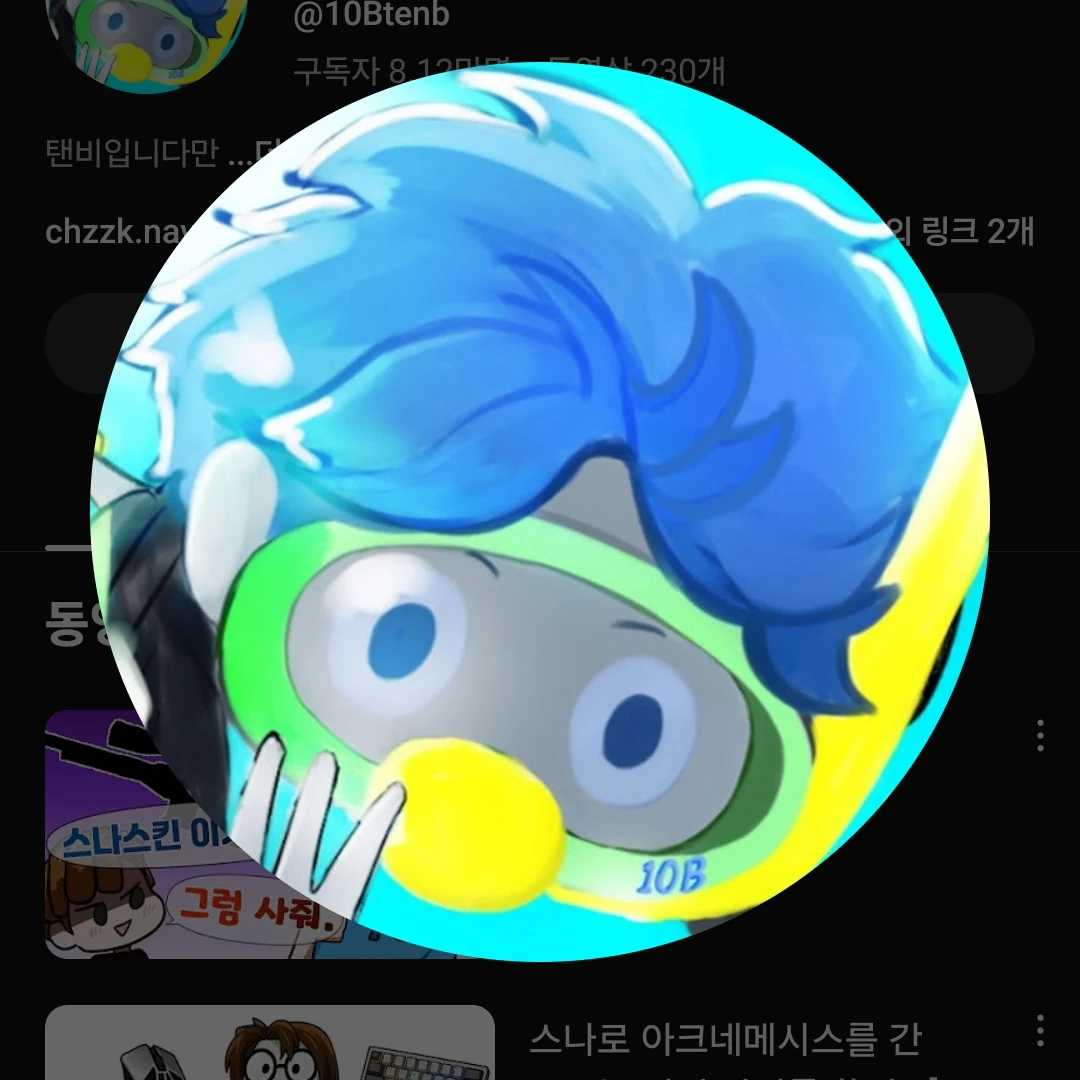Viewport: 1080px width, 1080px height.
Task: Expand the 탠비입니다만 channel description
Action: 130,154
